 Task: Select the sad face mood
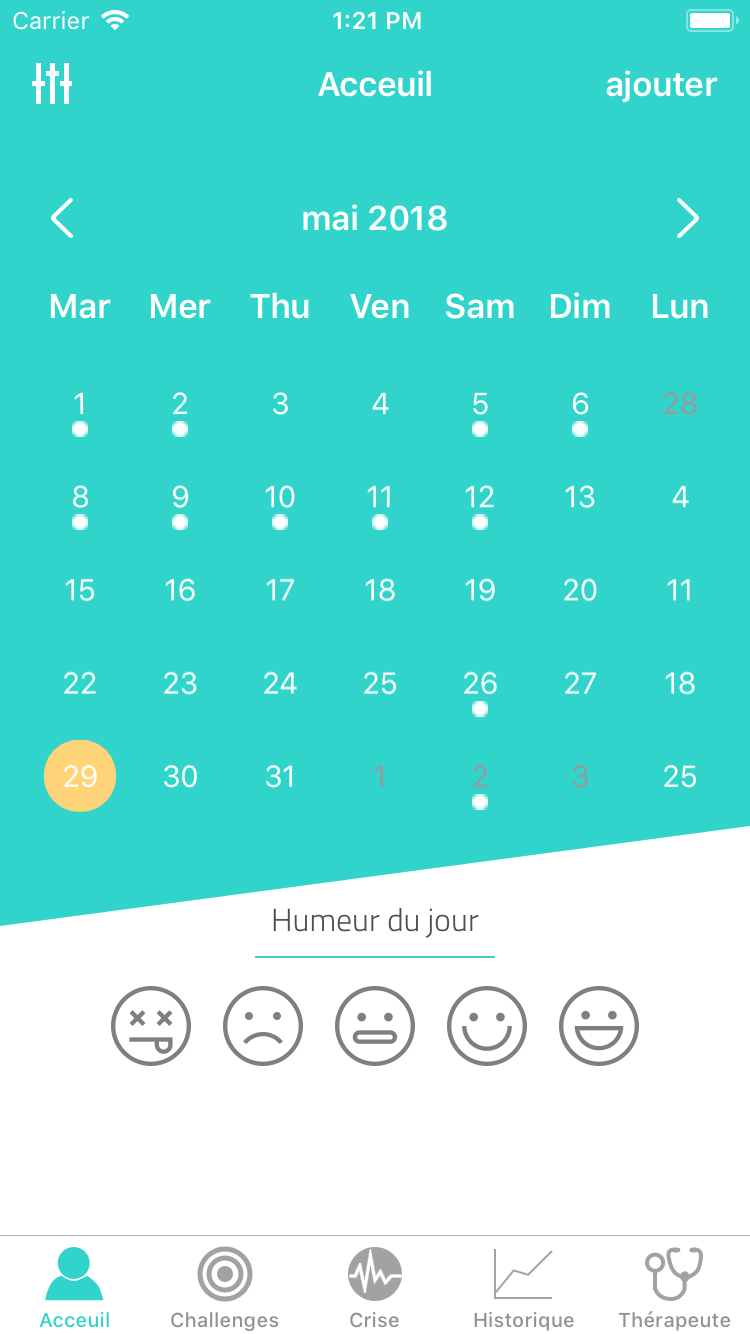point(263,1026)
